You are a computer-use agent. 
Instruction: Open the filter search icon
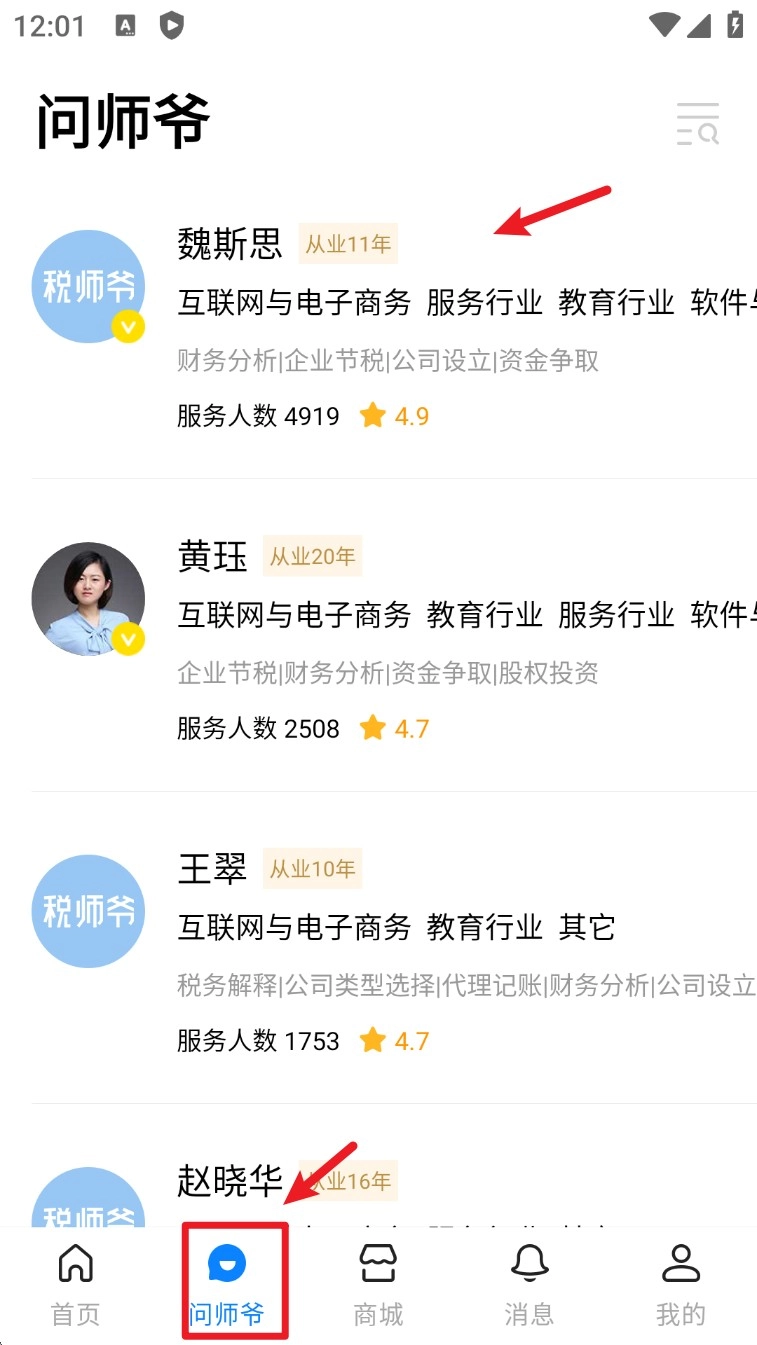(697, 124)
